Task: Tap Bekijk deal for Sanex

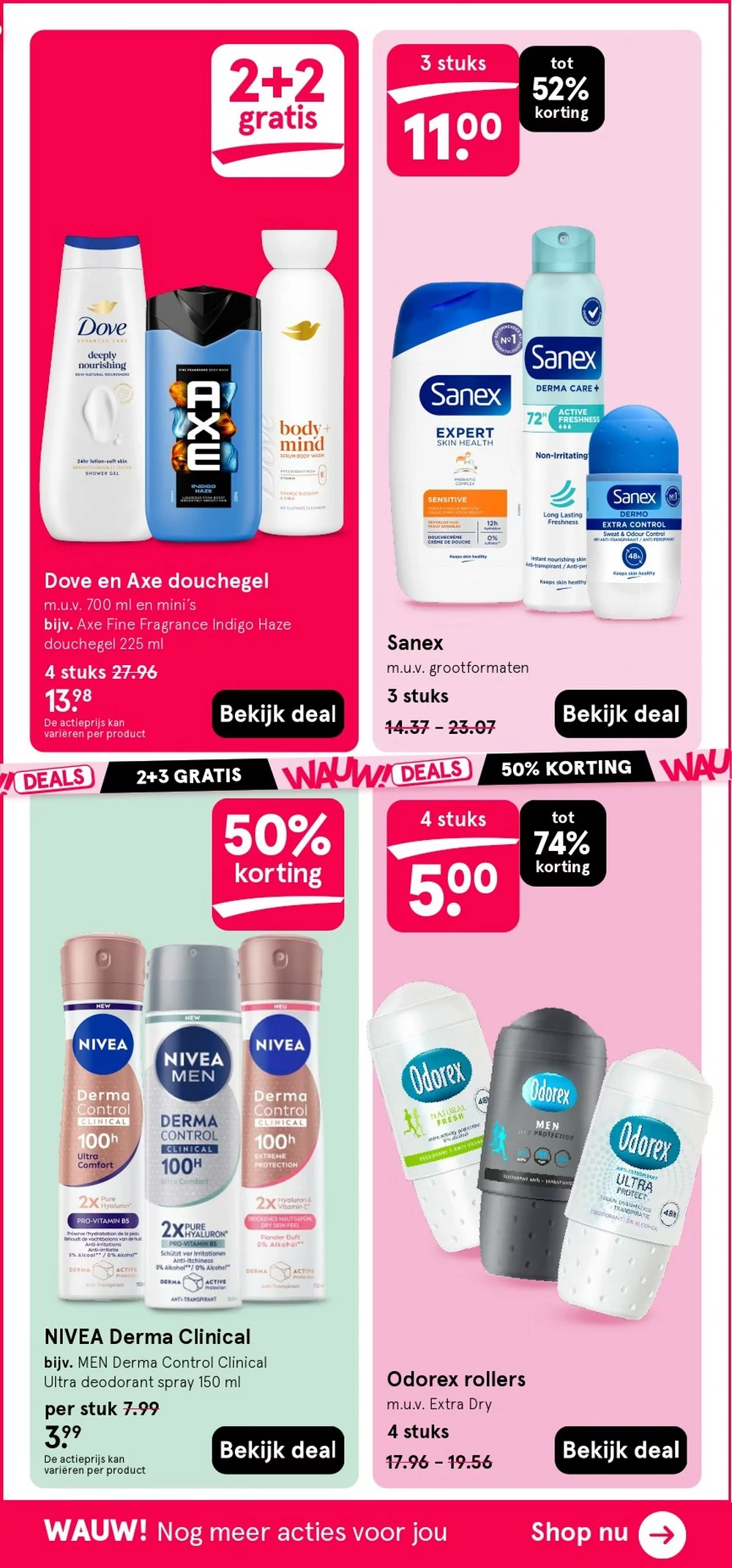Action: coord(621,713)
